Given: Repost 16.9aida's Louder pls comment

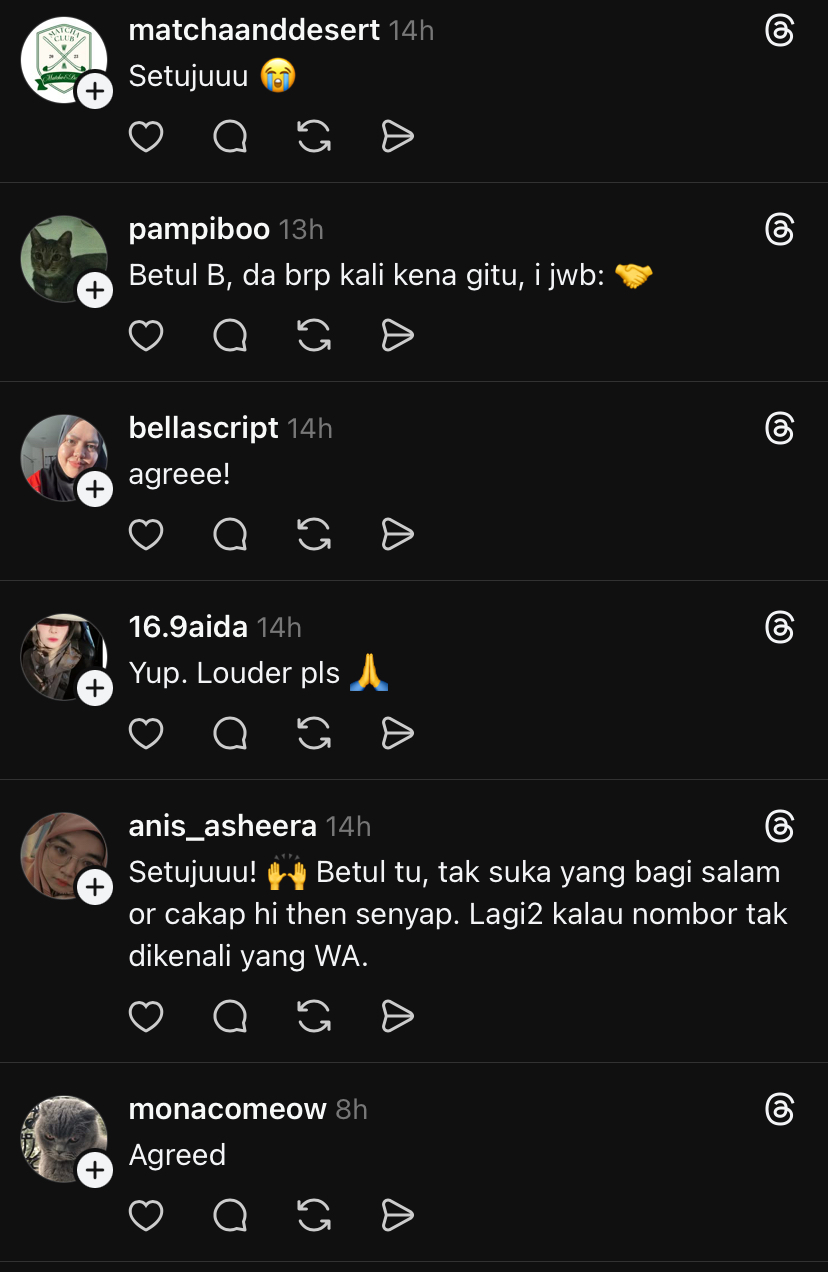Looking at the screenshot, I should click(x=314, y=733).
